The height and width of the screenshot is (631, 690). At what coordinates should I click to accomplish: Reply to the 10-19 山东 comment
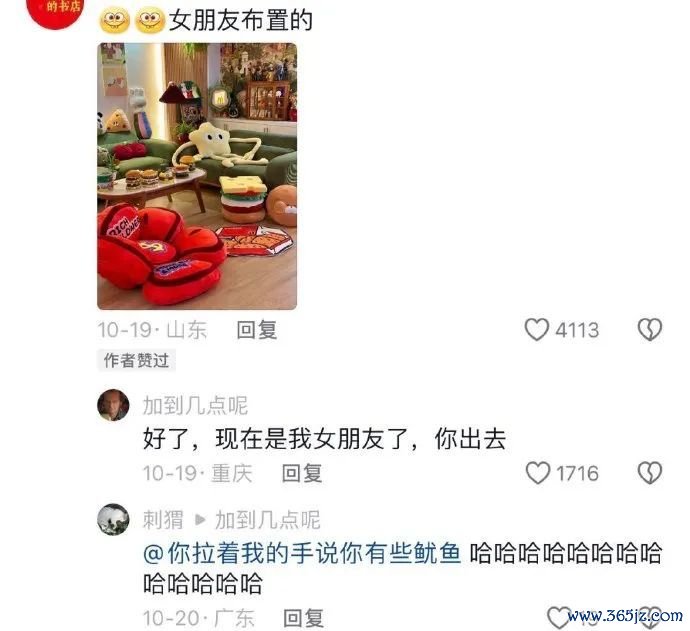pos(257,330)
